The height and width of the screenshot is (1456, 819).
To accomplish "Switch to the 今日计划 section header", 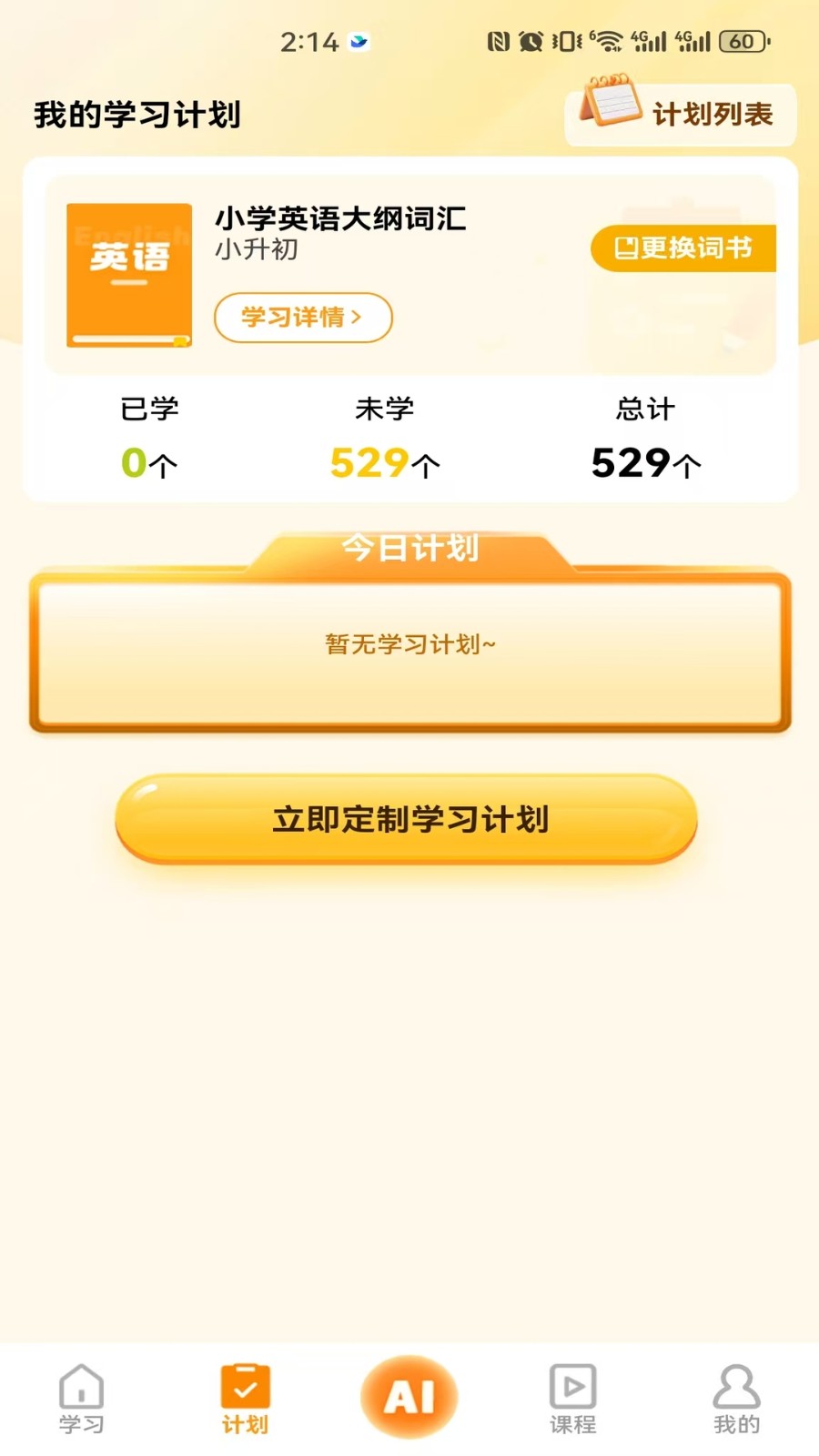I will [409, 548].
